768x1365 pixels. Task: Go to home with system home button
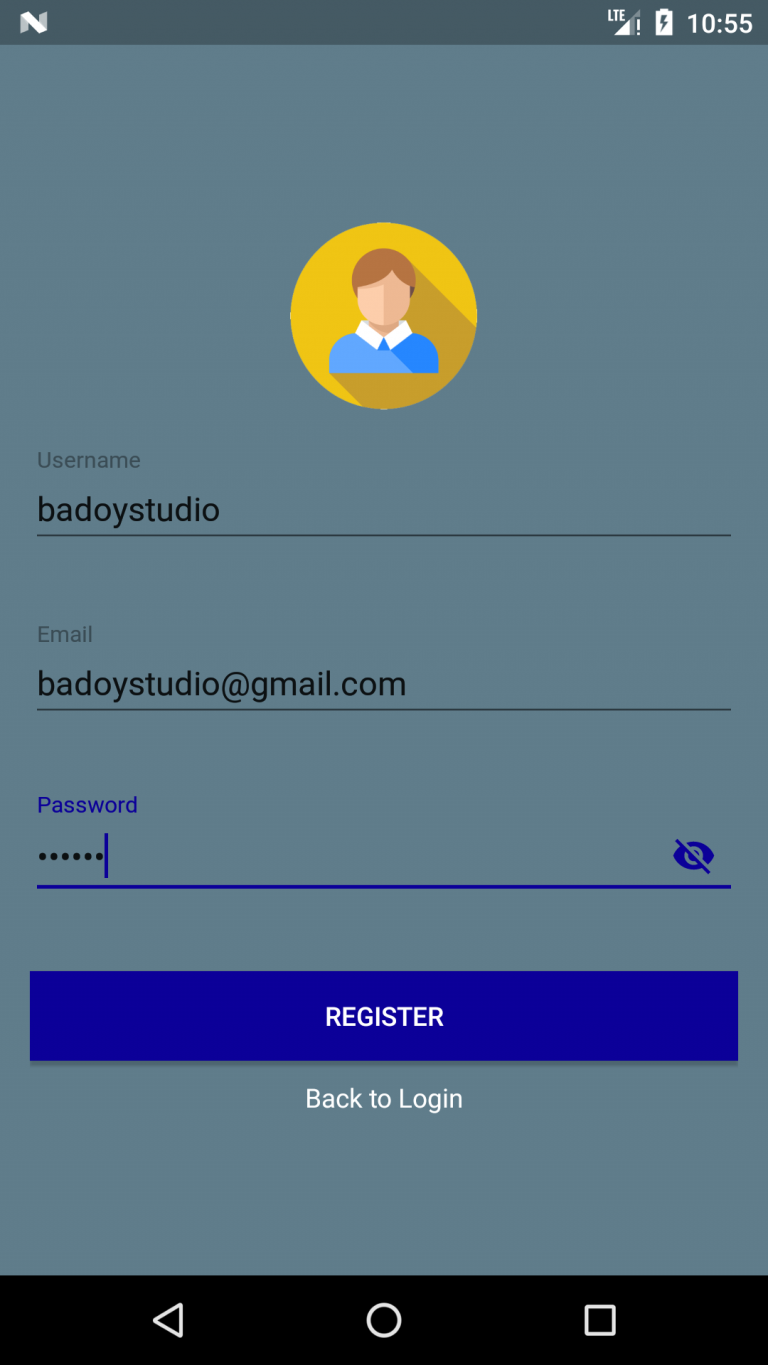[x=384, y=1320]
